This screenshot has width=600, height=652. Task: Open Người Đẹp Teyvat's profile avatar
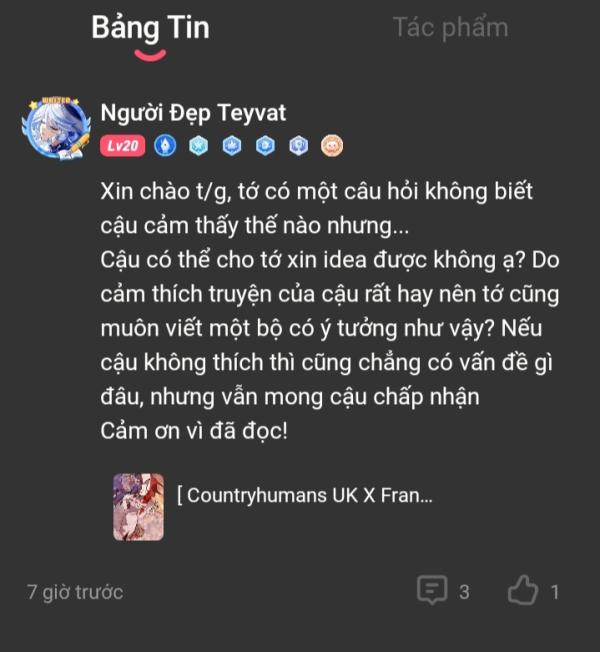point(56,128)
